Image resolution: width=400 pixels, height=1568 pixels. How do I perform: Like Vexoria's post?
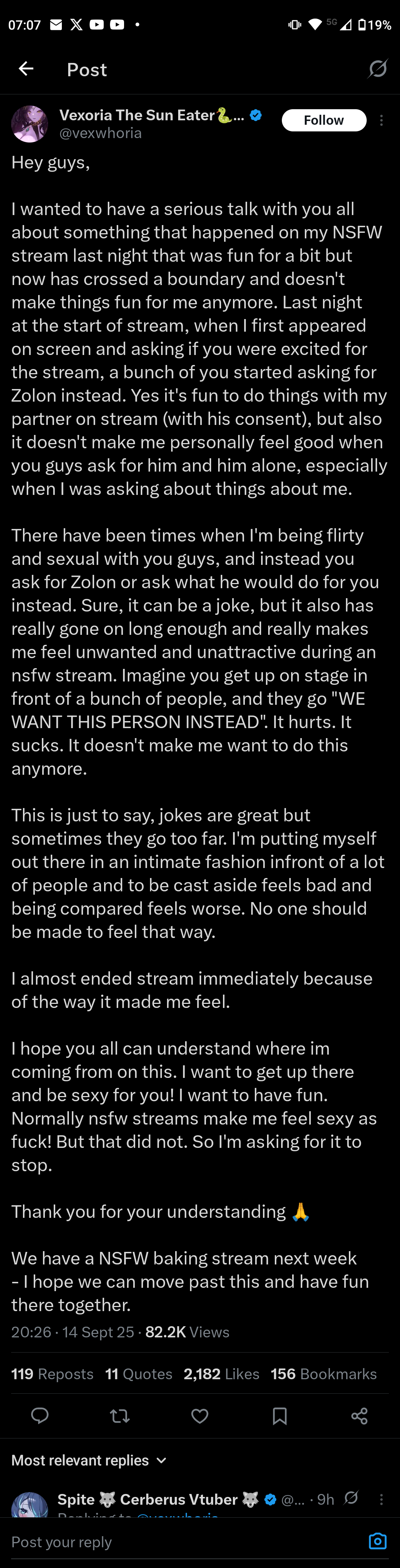[x=200, y=1417]
